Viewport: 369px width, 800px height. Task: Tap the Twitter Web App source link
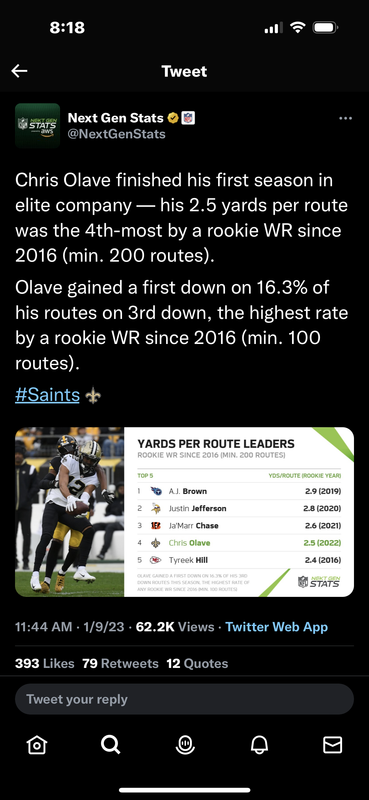tap(277, 627)
